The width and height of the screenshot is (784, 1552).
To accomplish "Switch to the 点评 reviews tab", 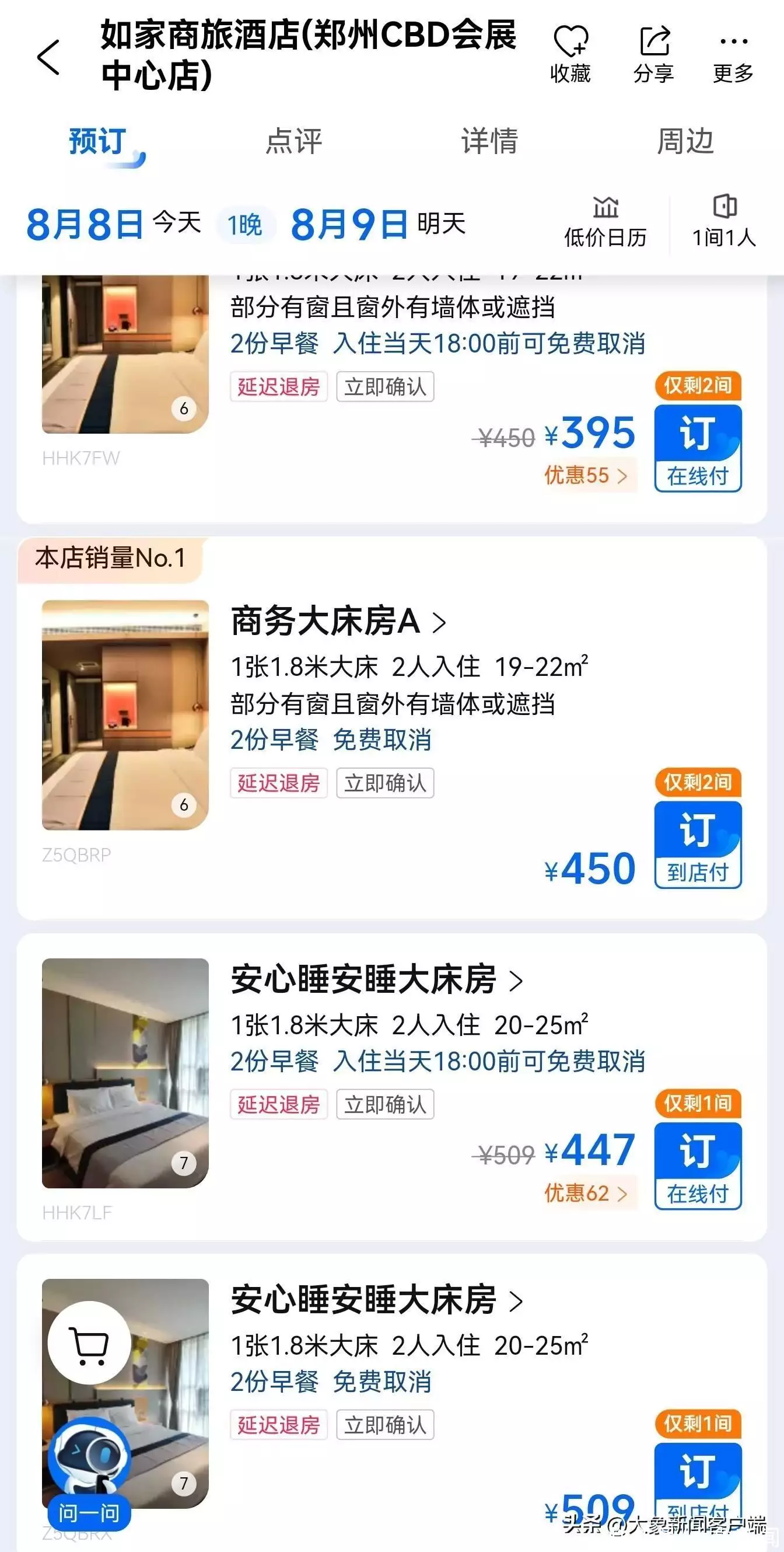I will (294, 142).
